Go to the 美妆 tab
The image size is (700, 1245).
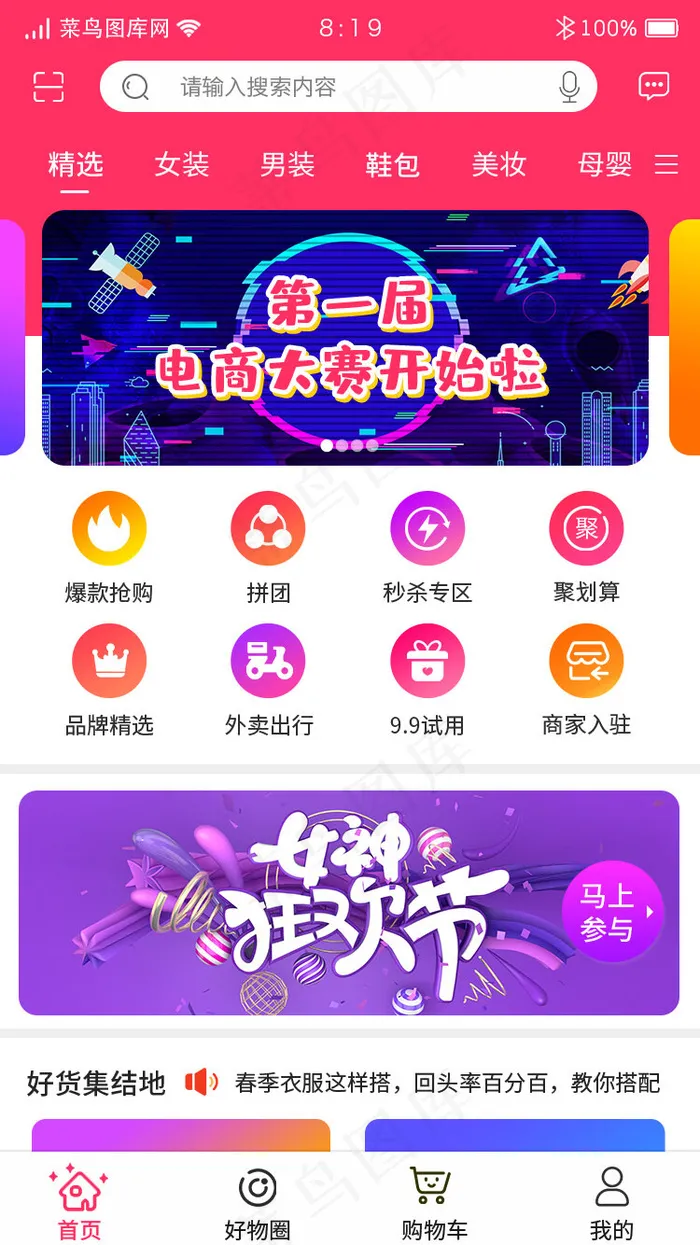[498, 165]
